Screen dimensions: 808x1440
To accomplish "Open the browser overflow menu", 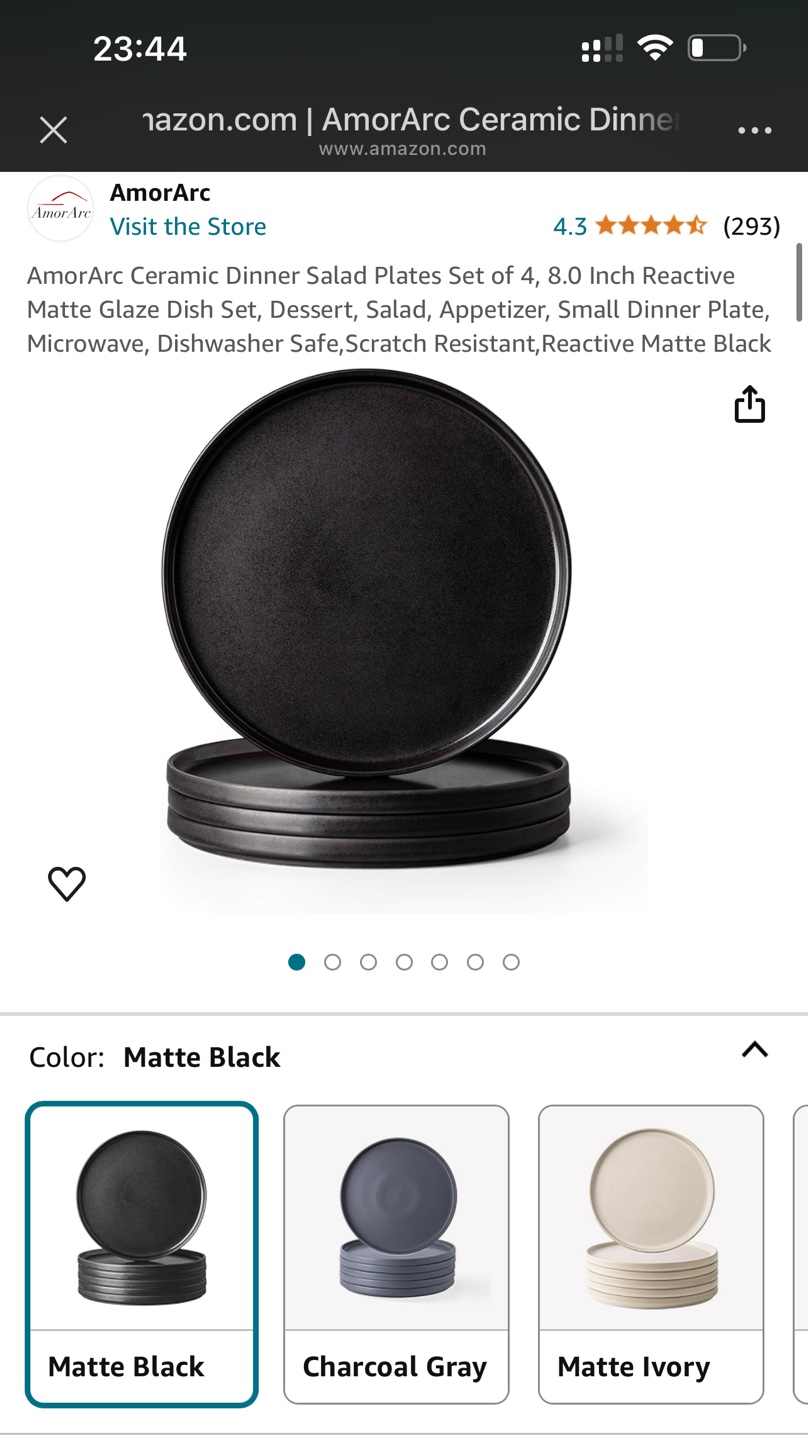I will 754,131.
